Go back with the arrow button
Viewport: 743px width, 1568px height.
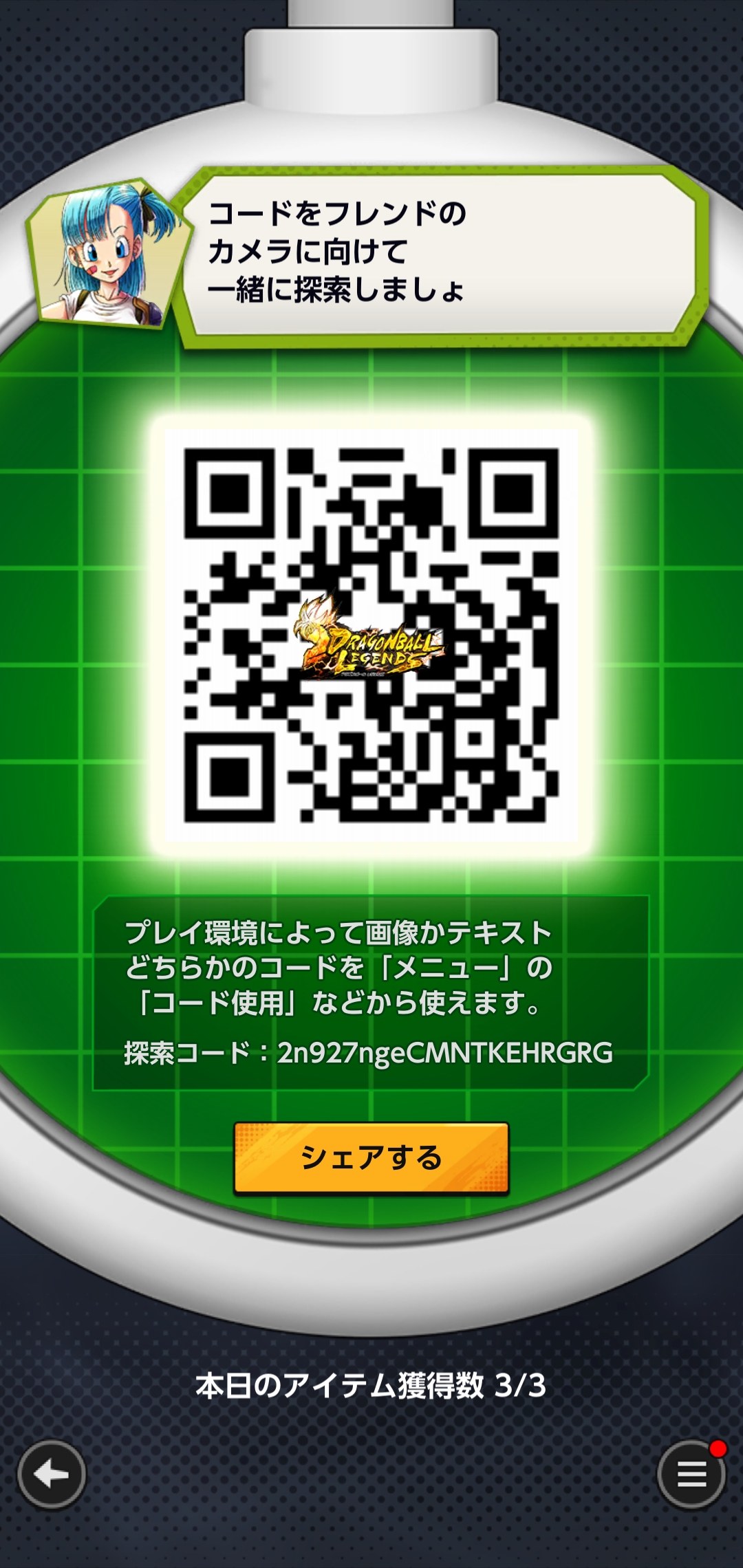click(x=52, y=1474)
